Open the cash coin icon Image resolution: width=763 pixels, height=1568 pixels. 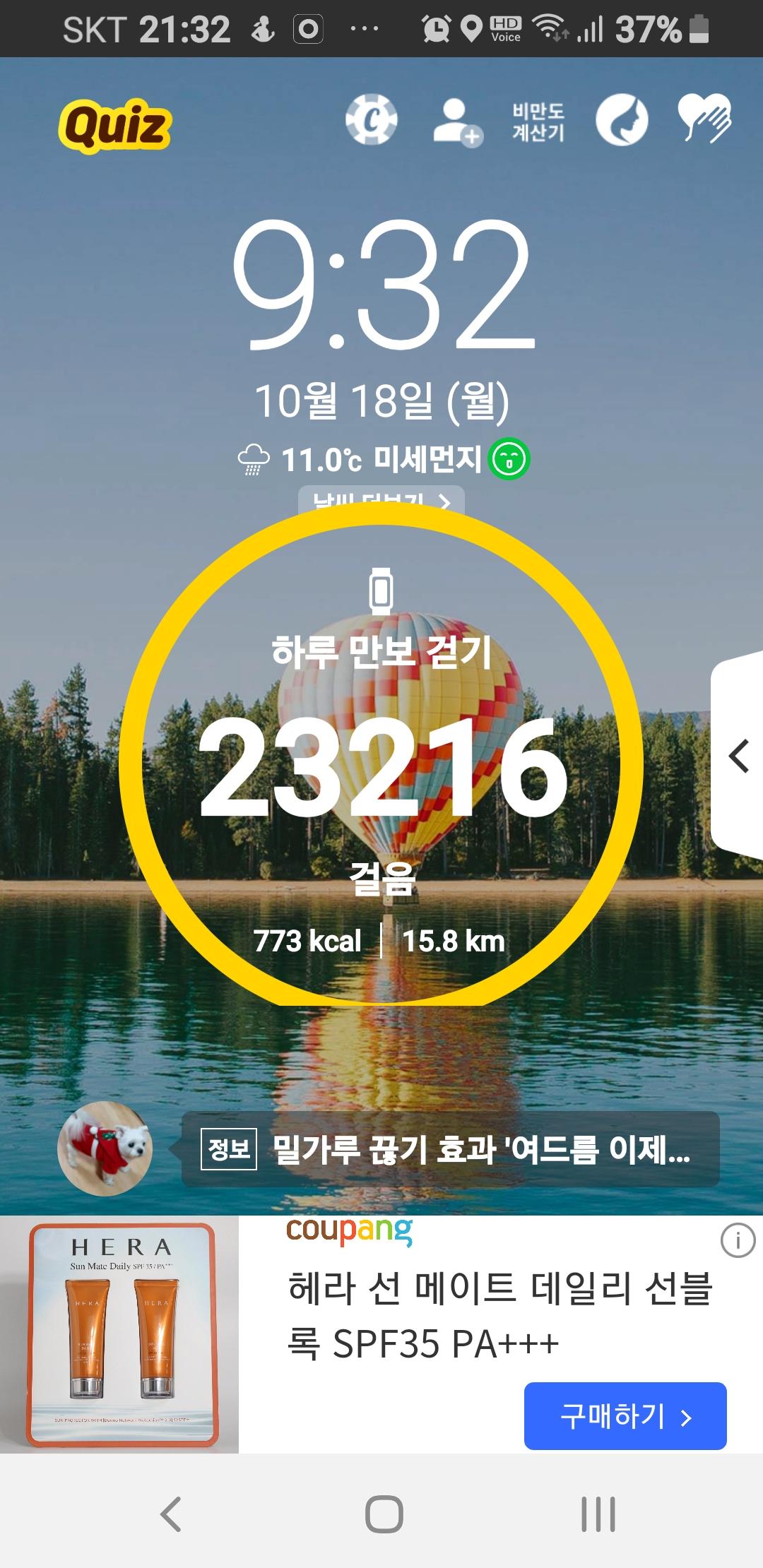point(371,120)
